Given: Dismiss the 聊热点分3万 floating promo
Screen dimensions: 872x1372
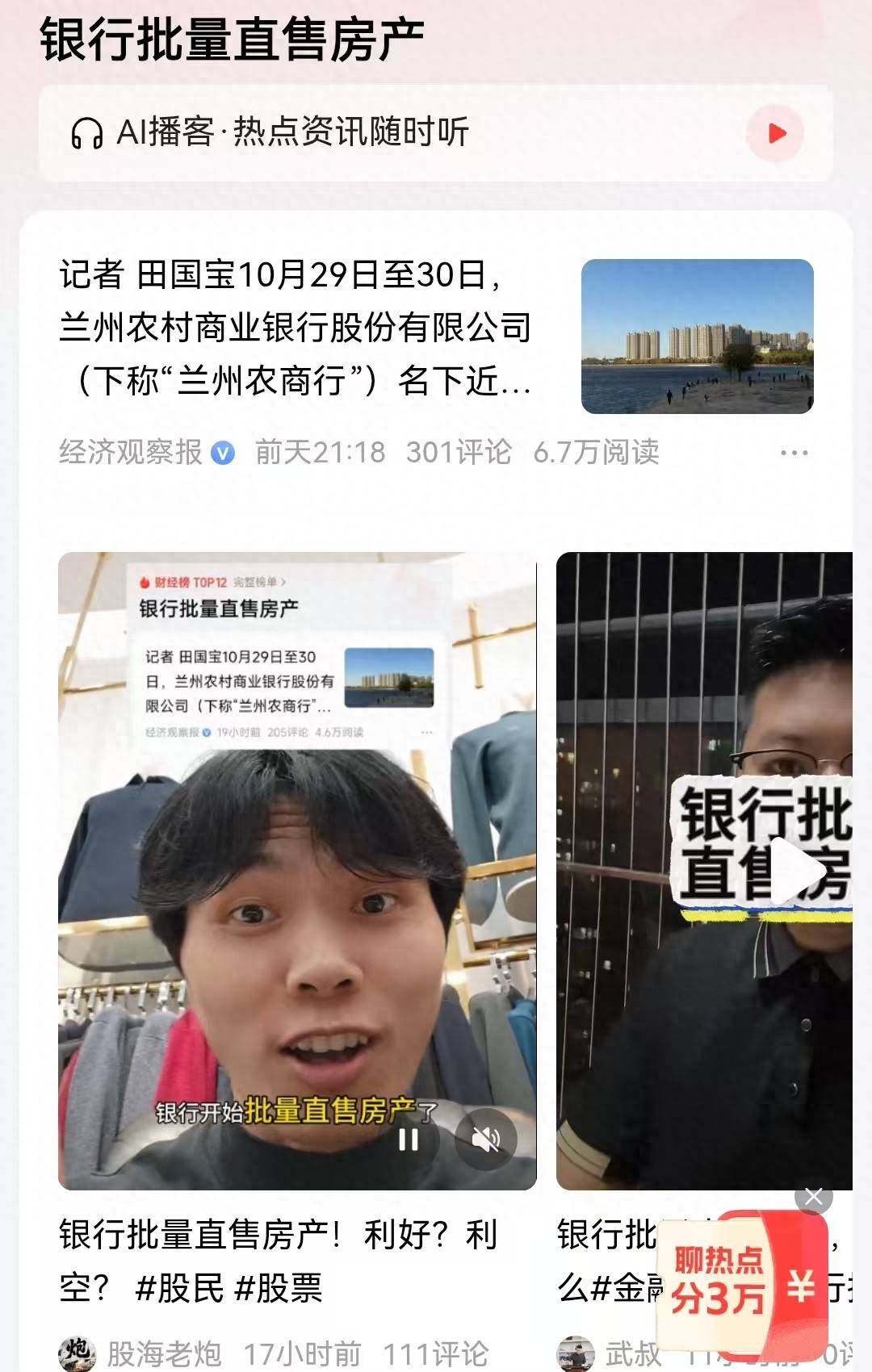Looking at the screenshot, I should pos(813,1197).
